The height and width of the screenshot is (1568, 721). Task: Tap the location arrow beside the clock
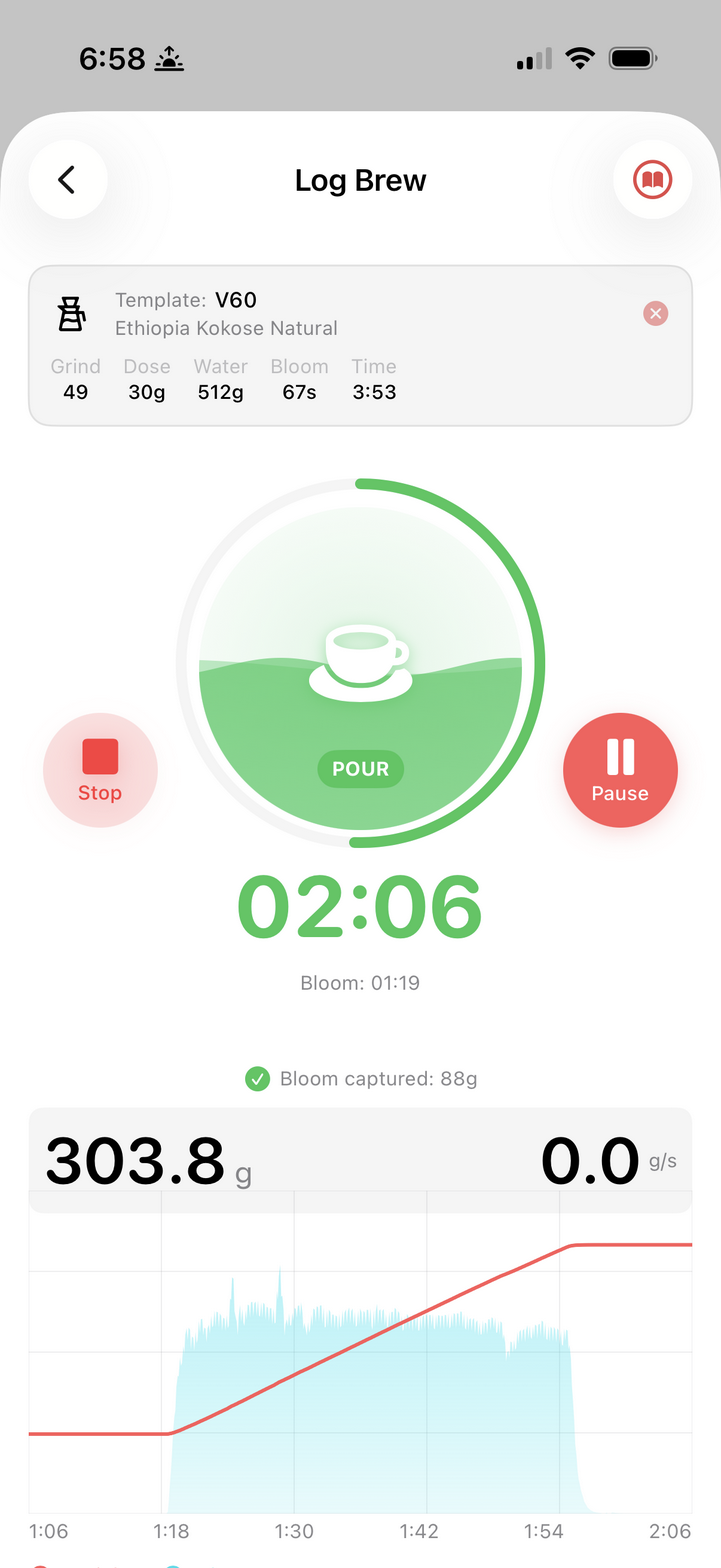pos(168,58)
